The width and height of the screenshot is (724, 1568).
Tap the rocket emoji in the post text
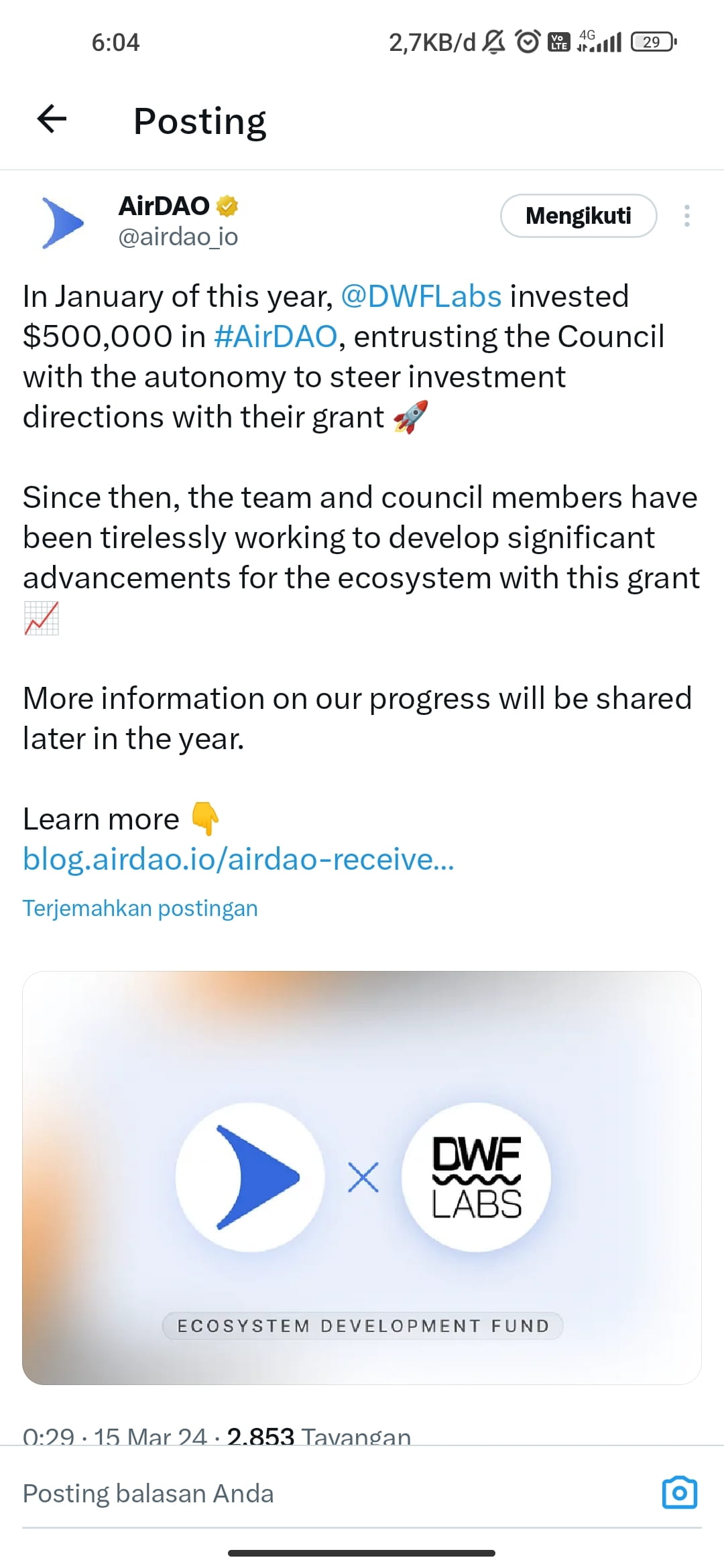point(411,417)
